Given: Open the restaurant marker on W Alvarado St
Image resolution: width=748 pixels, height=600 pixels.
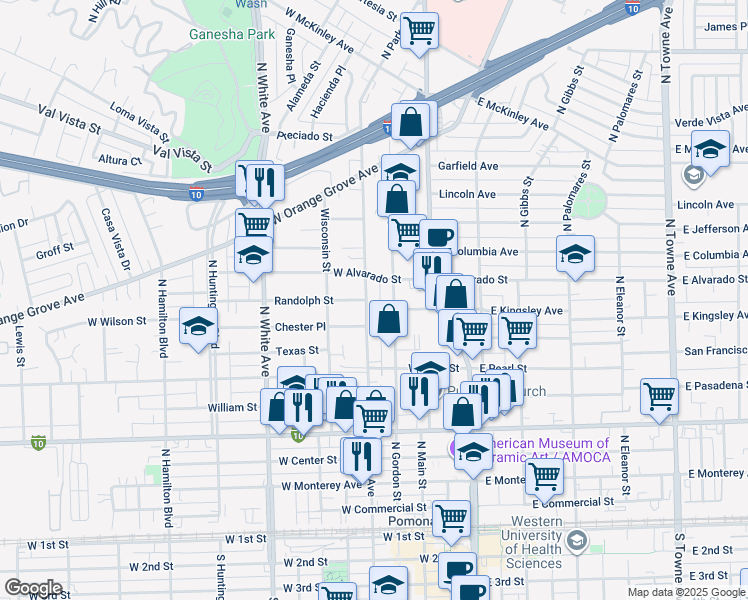Looking at the screenshot, I should 432,267.
